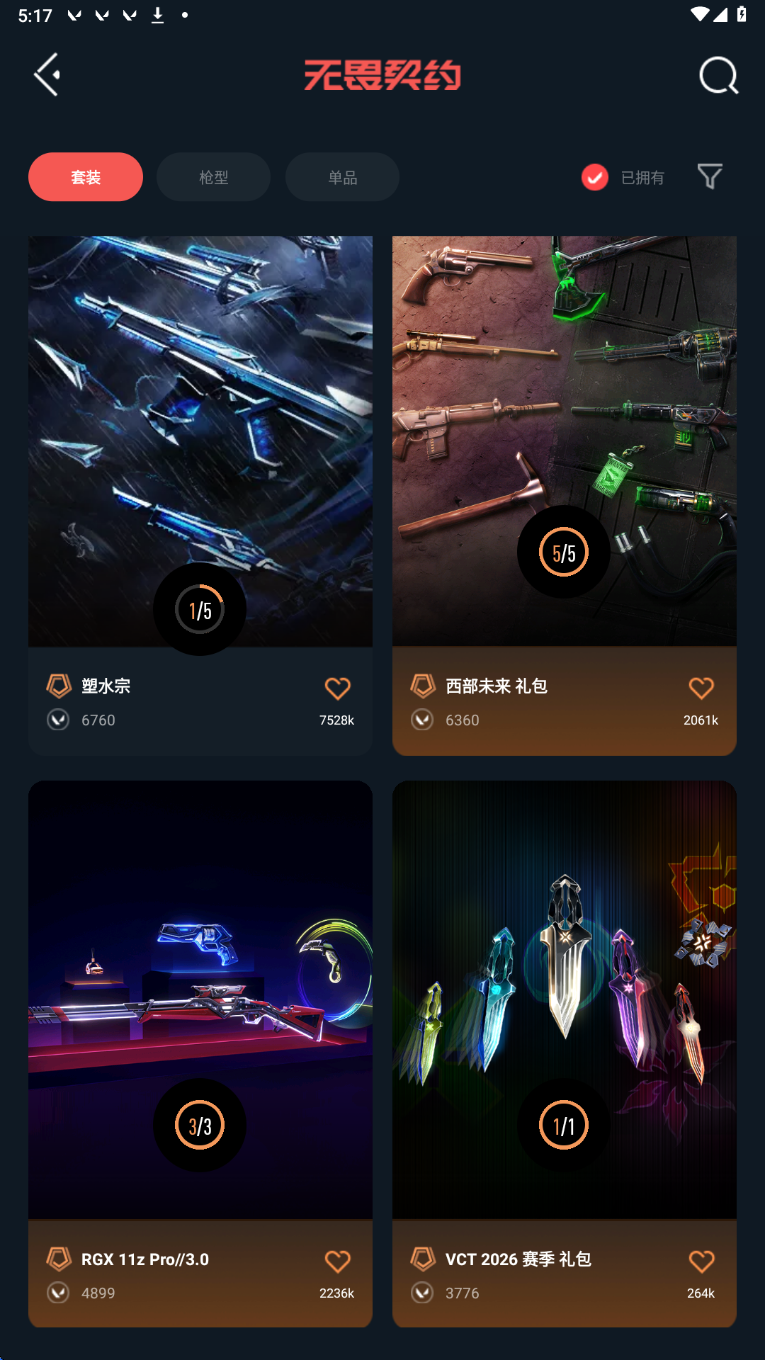Favorite the 塑水宗 bundle with the heart
Viewport: 765px width, 1360px height.
(338, 688)
